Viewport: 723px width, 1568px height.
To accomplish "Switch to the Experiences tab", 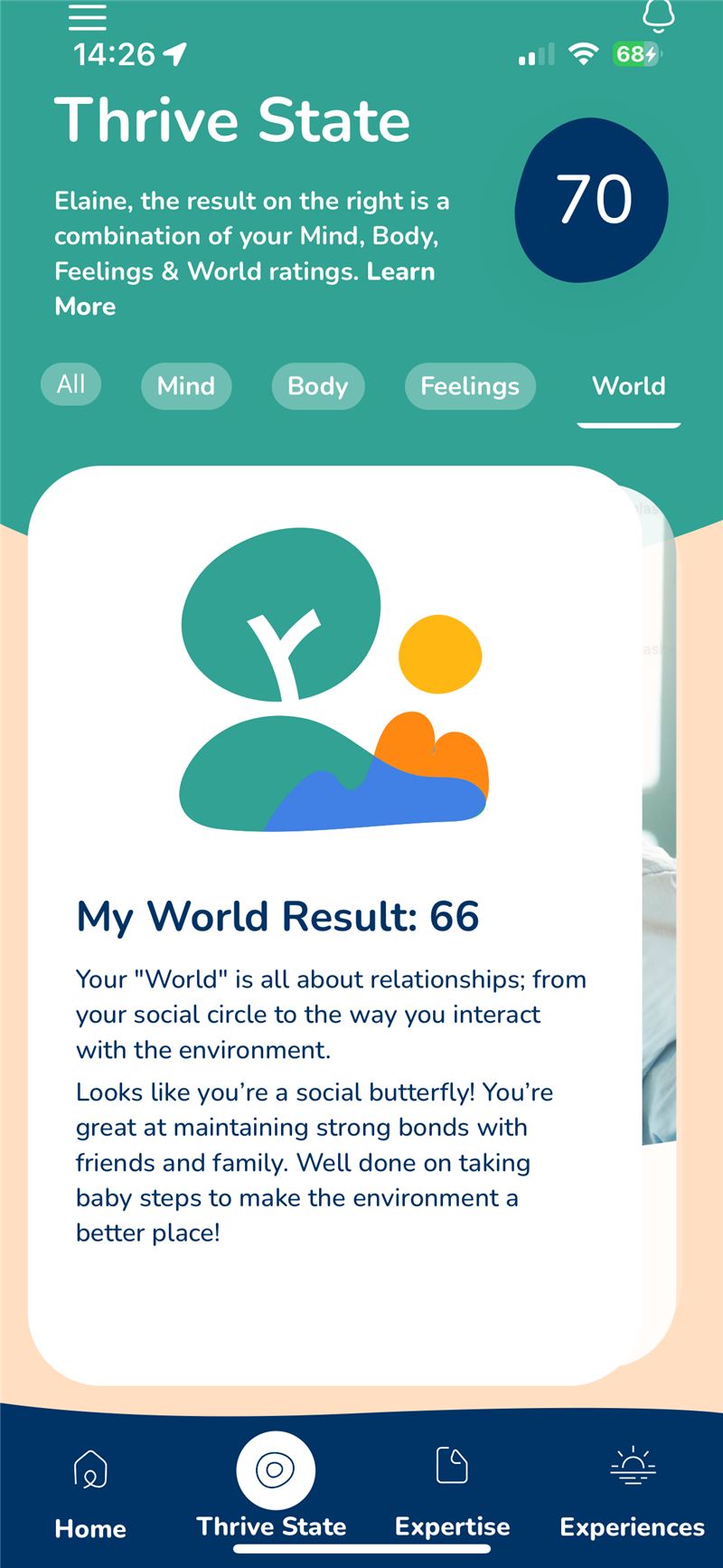I will point(632,1493).
